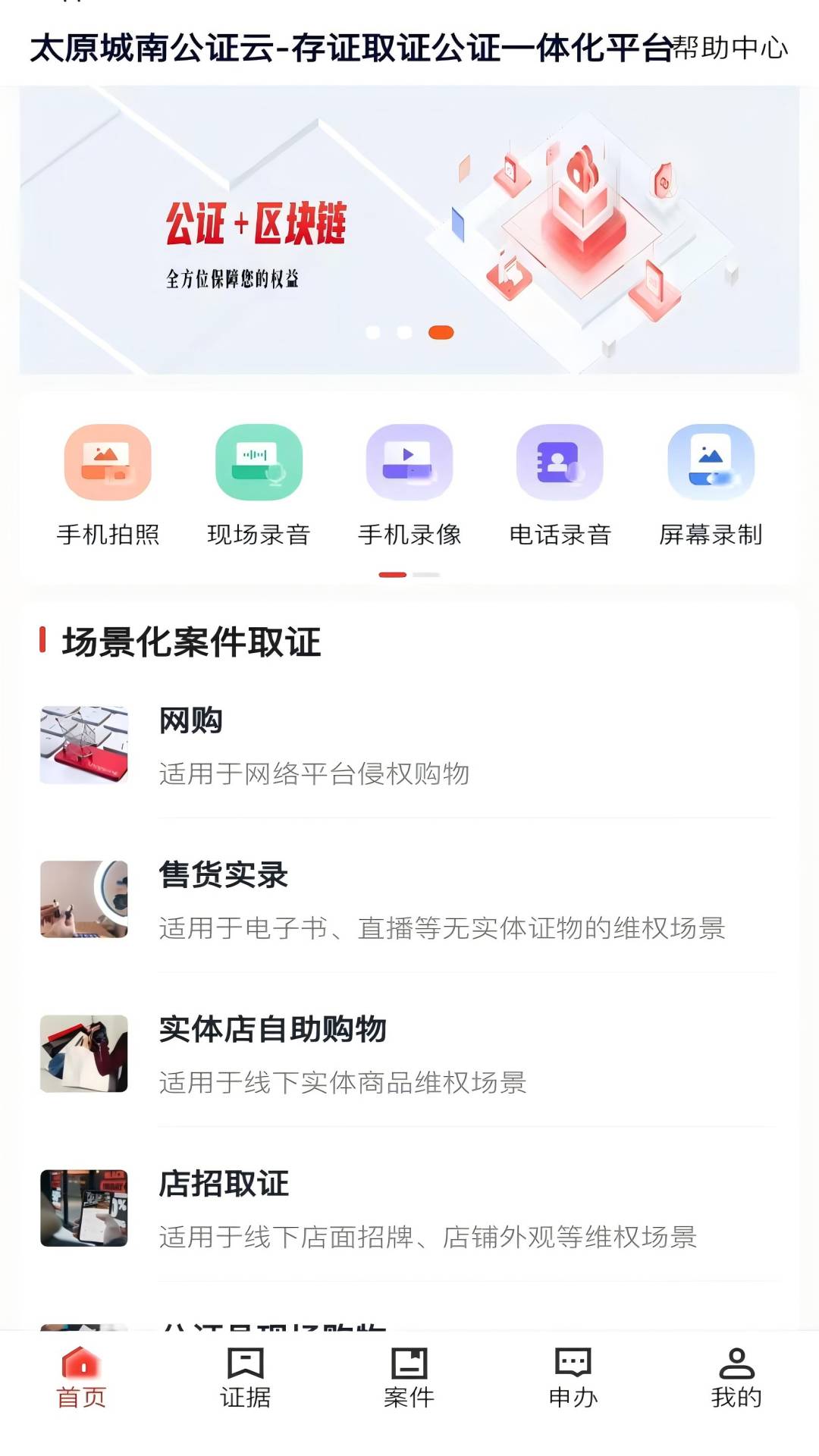Open the 网购 evidence scenario
The image size is (819, 1456).
pos(409,746)
